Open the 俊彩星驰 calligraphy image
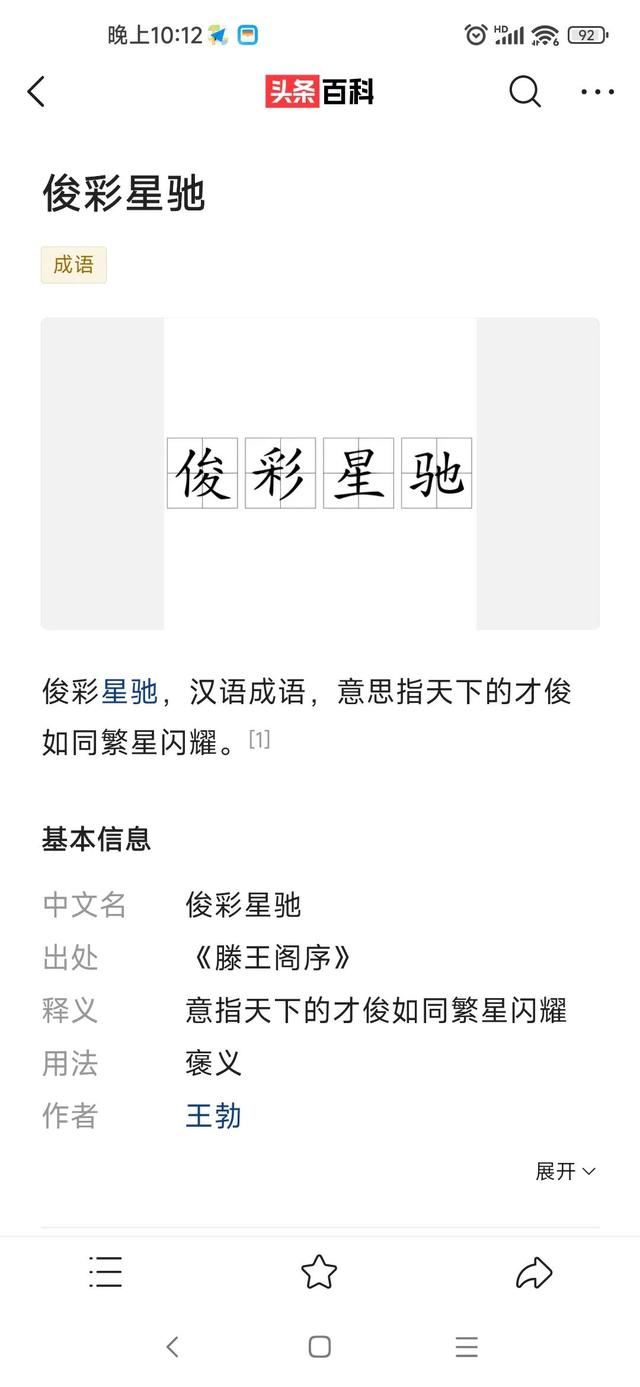This screenshot has height=1387, width=640. [320, 474]
